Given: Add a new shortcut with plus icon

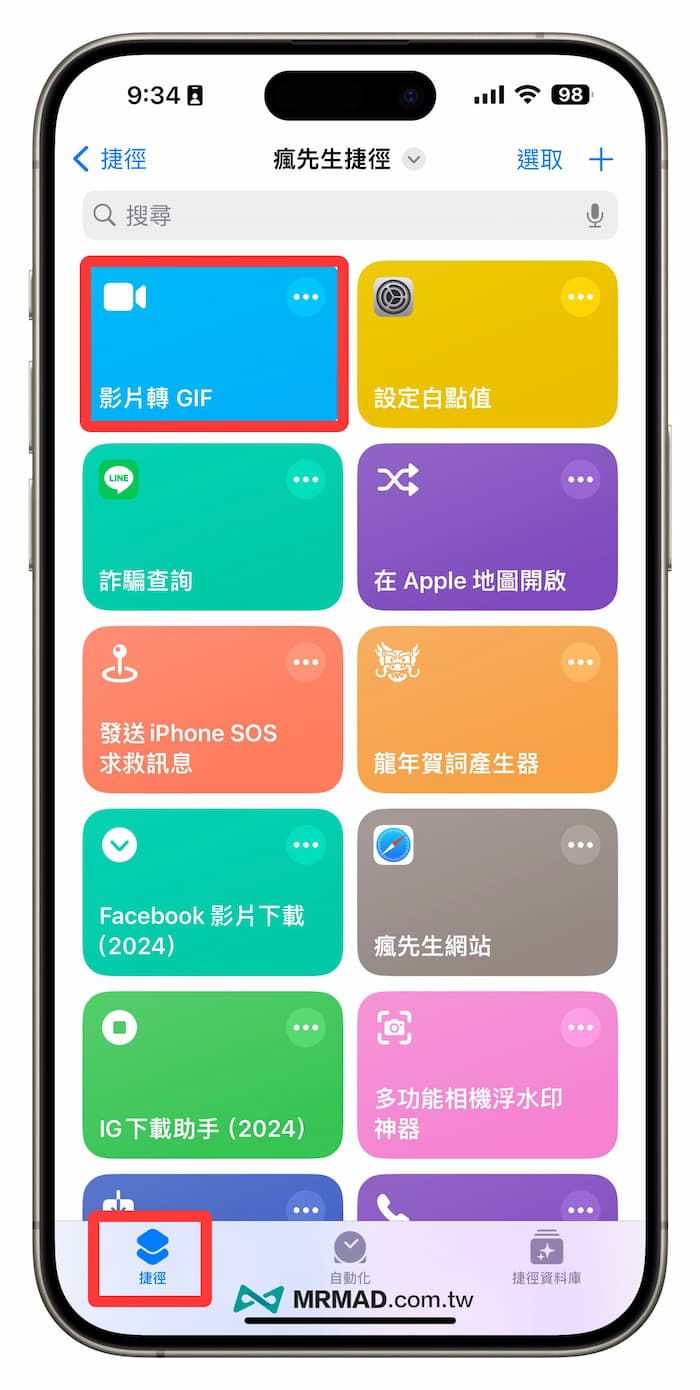Looking at the screenshot, I should tap(601, 159).
